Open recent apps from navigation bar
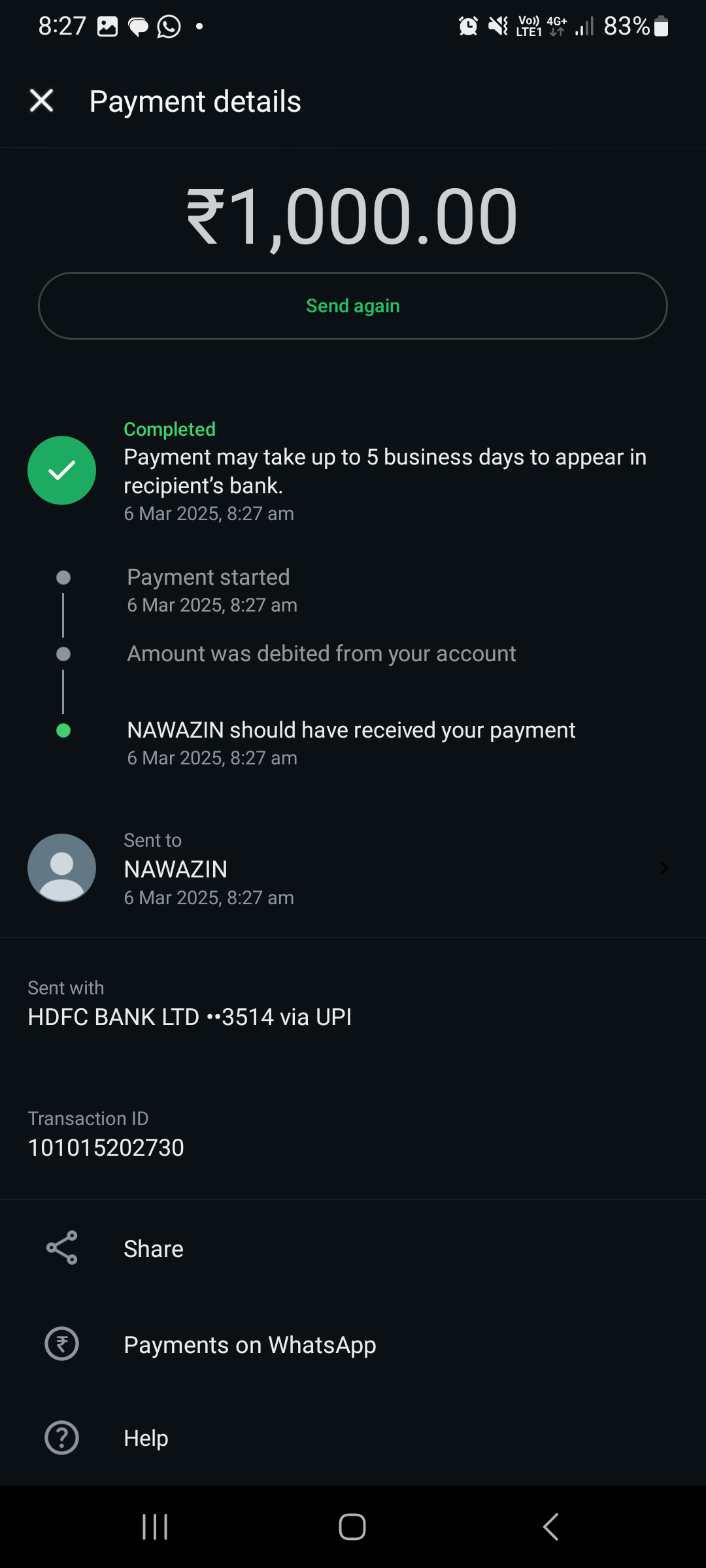 pyautogui.click(x=155, y=1527)
